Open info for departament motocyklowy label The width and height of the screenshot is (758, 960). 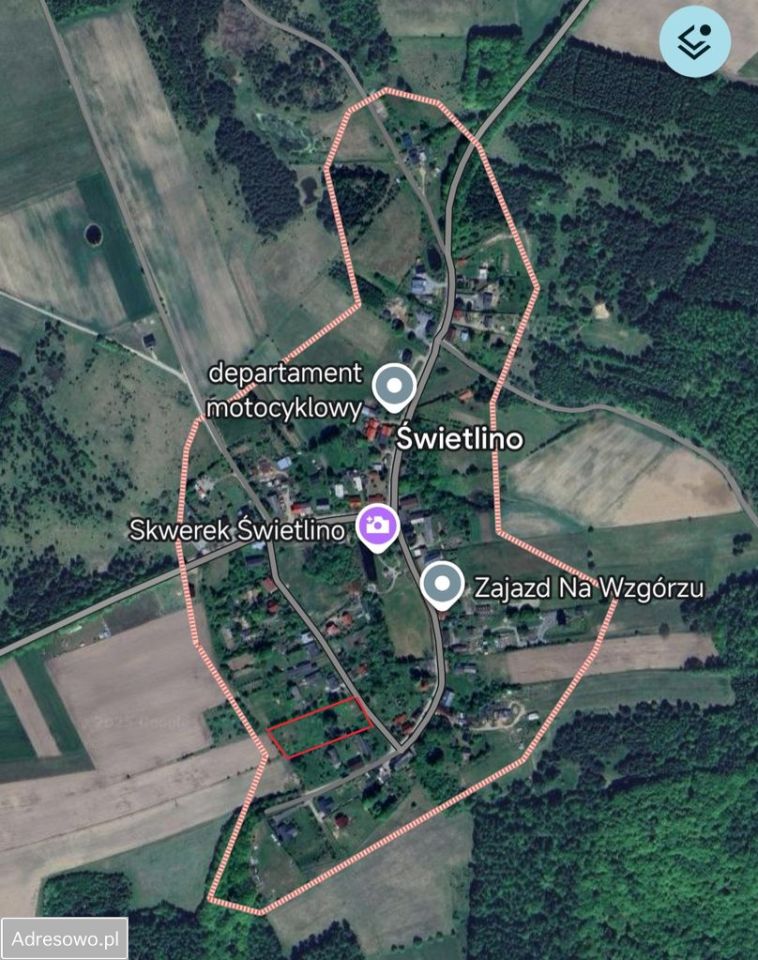(285, 390)
